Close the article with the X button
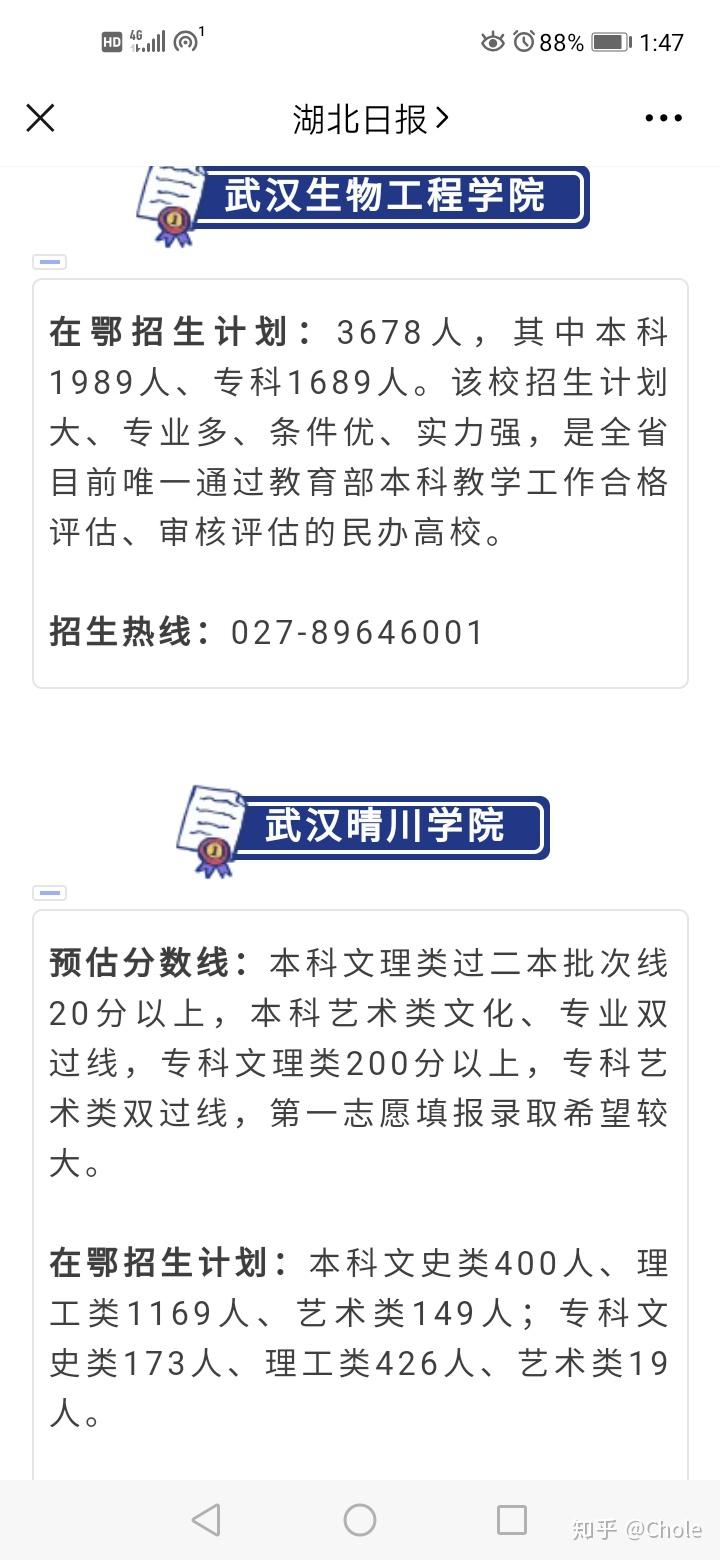 39,117
